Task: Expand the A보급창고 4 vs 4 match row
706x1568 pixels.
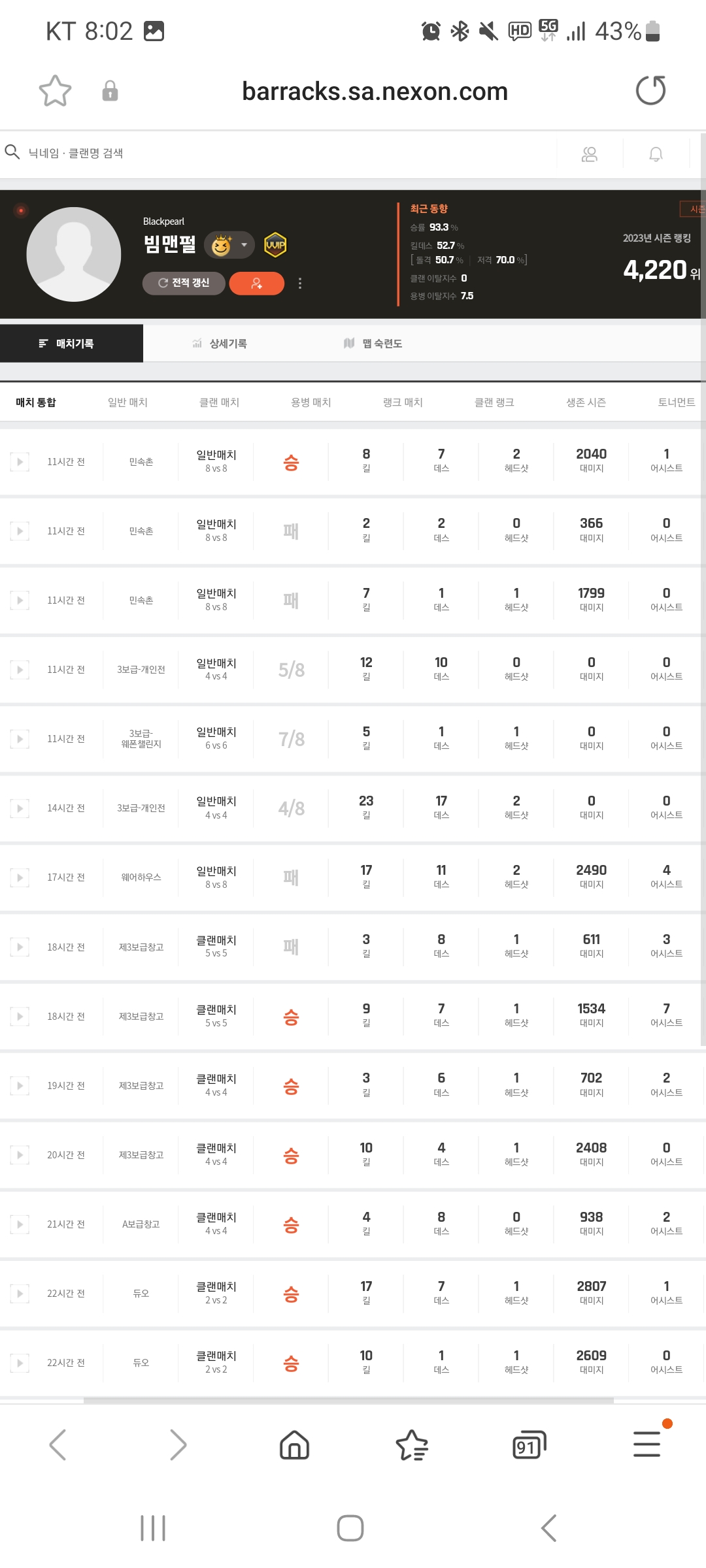Action: [x=20, y=1224]
